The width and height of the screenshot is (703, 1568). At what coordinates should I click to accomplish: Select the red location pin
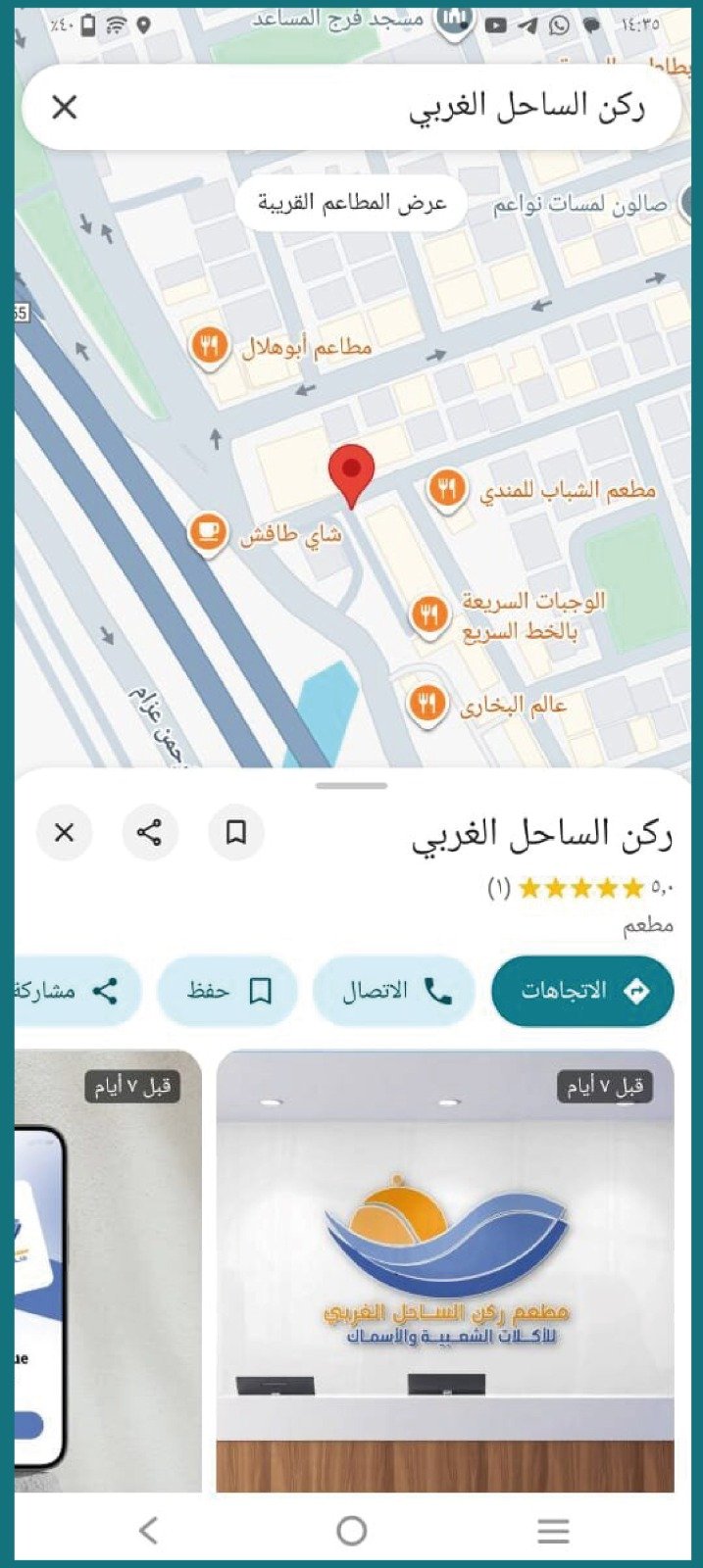point(351,473)
